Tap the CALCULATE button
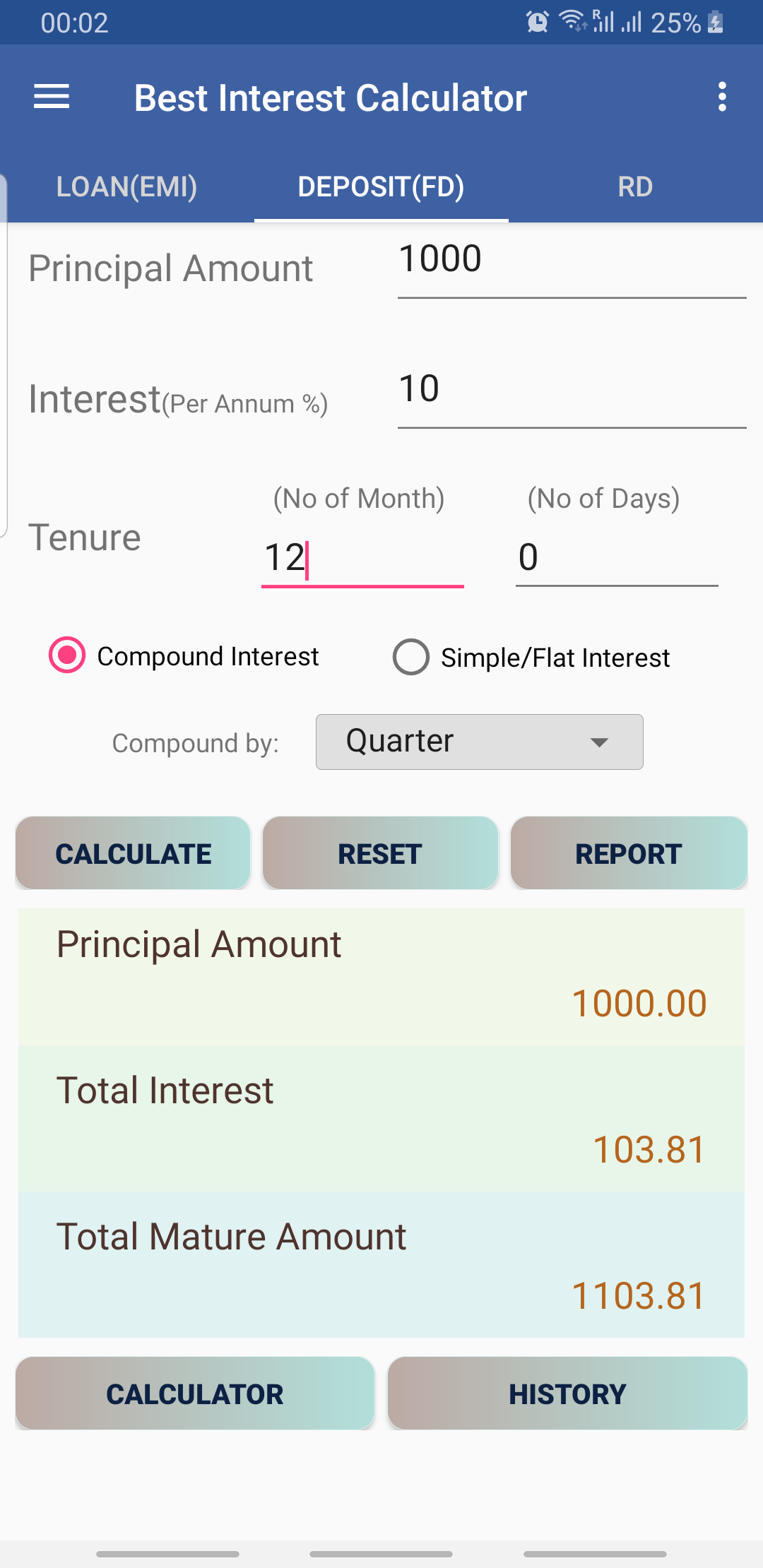The width and height of the screenshot is (763, 1568). pyautogui.click(x=133, y=853)
